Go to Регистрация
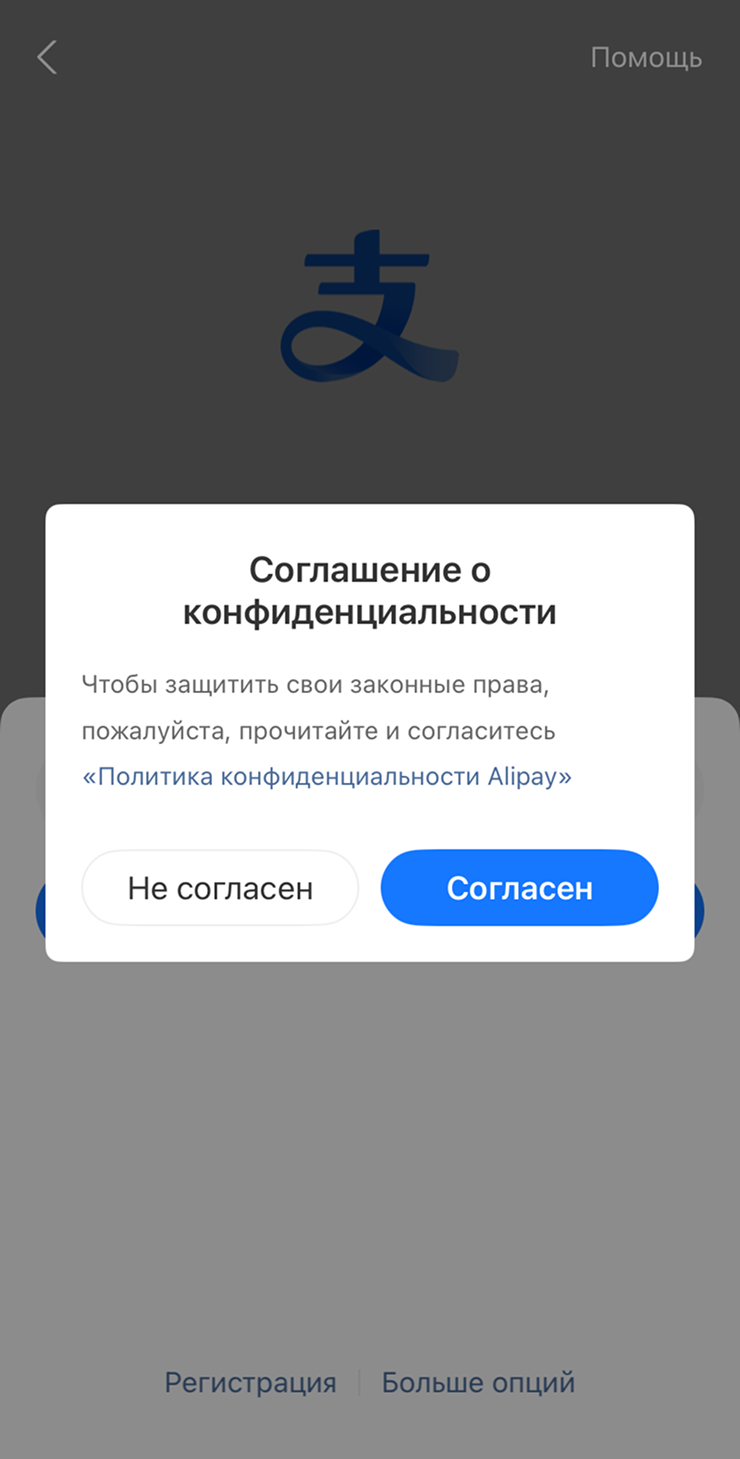Image resolution: width=740 pixels, height=1459 pixels. (x=250, y=1383)
